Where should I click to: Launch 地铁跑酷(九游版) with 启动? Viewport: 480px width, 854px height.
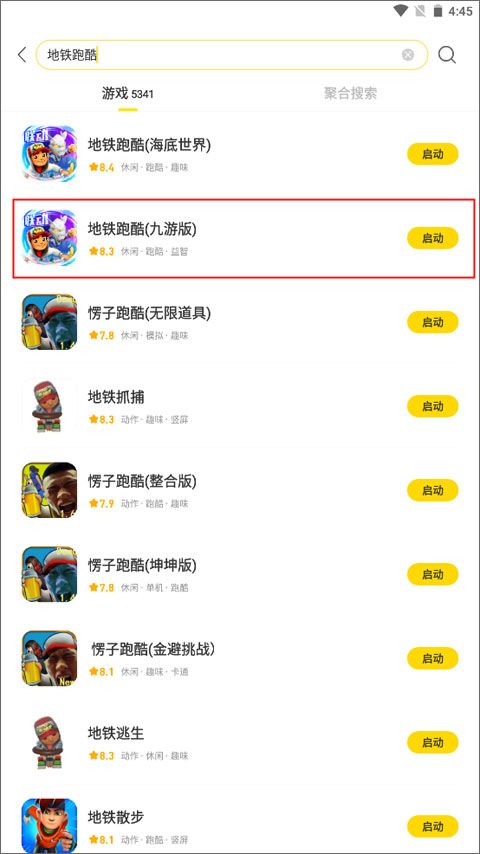pos(433,238)
